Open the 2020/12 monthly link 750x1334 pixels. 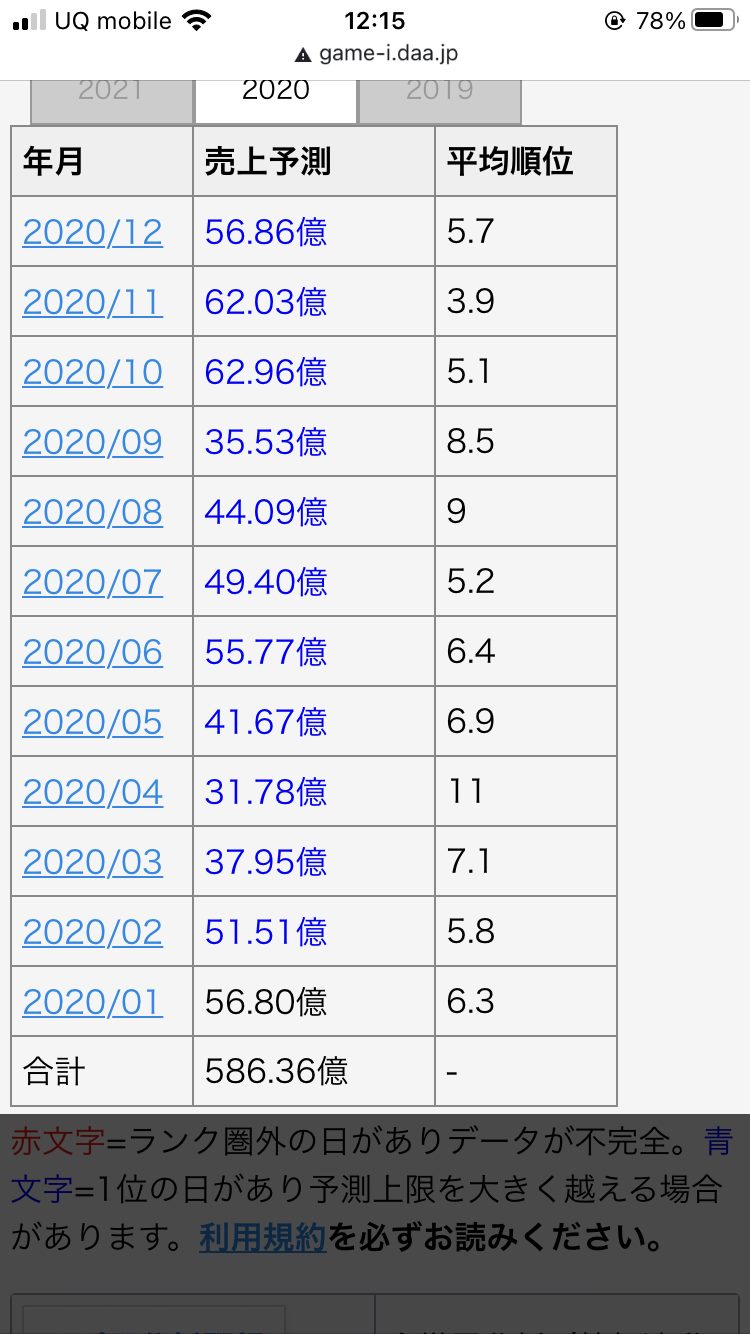[x=92, y=232]
